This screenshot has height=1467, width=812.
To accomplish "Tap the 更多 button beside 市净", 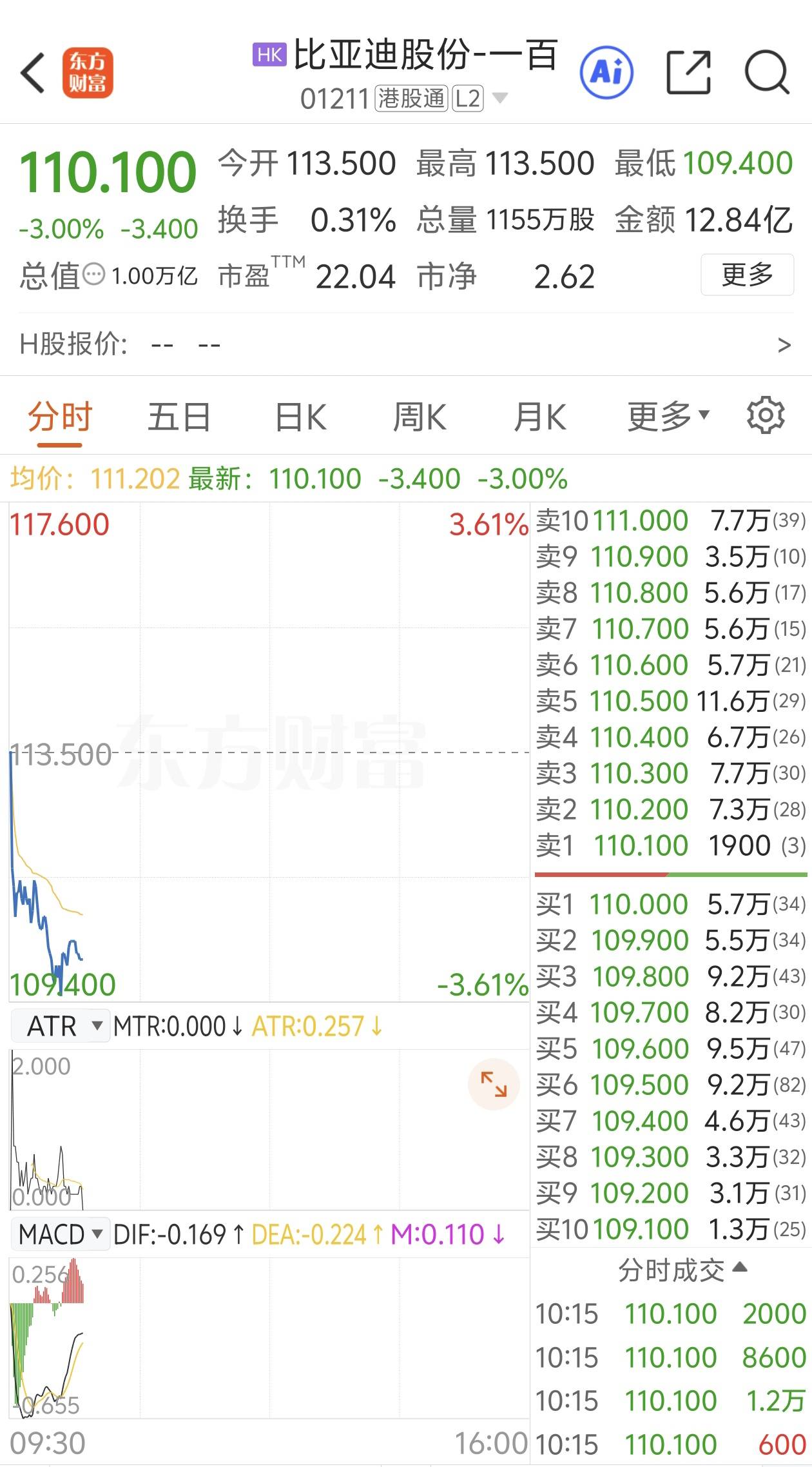I will 746,275.
